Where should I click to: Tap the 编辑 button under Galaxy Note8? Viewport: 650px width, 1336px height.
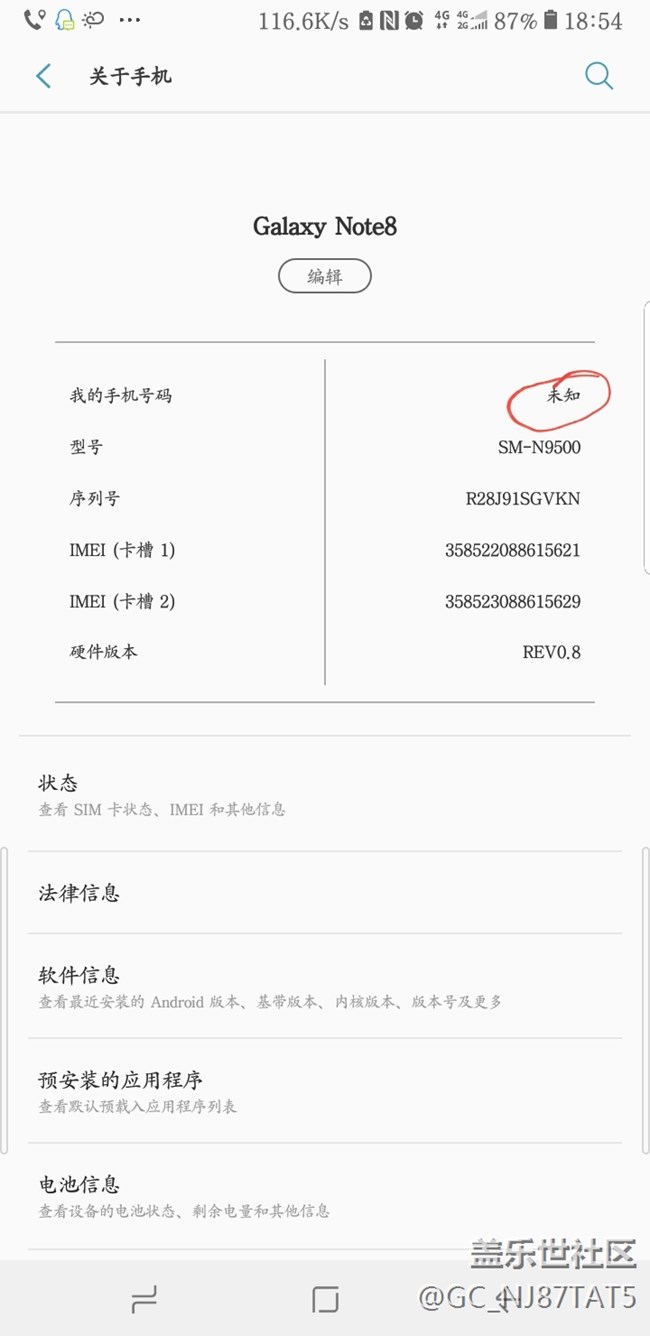(x=324, y=277)
